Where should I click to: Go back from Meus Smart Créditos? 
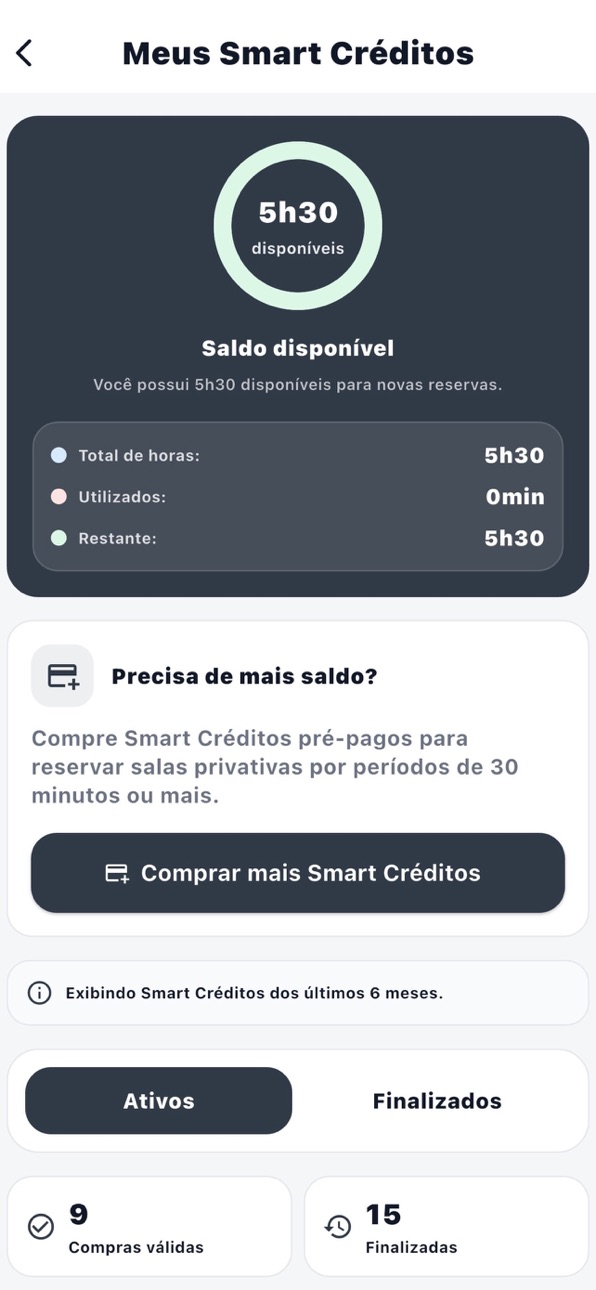[25, 53]
